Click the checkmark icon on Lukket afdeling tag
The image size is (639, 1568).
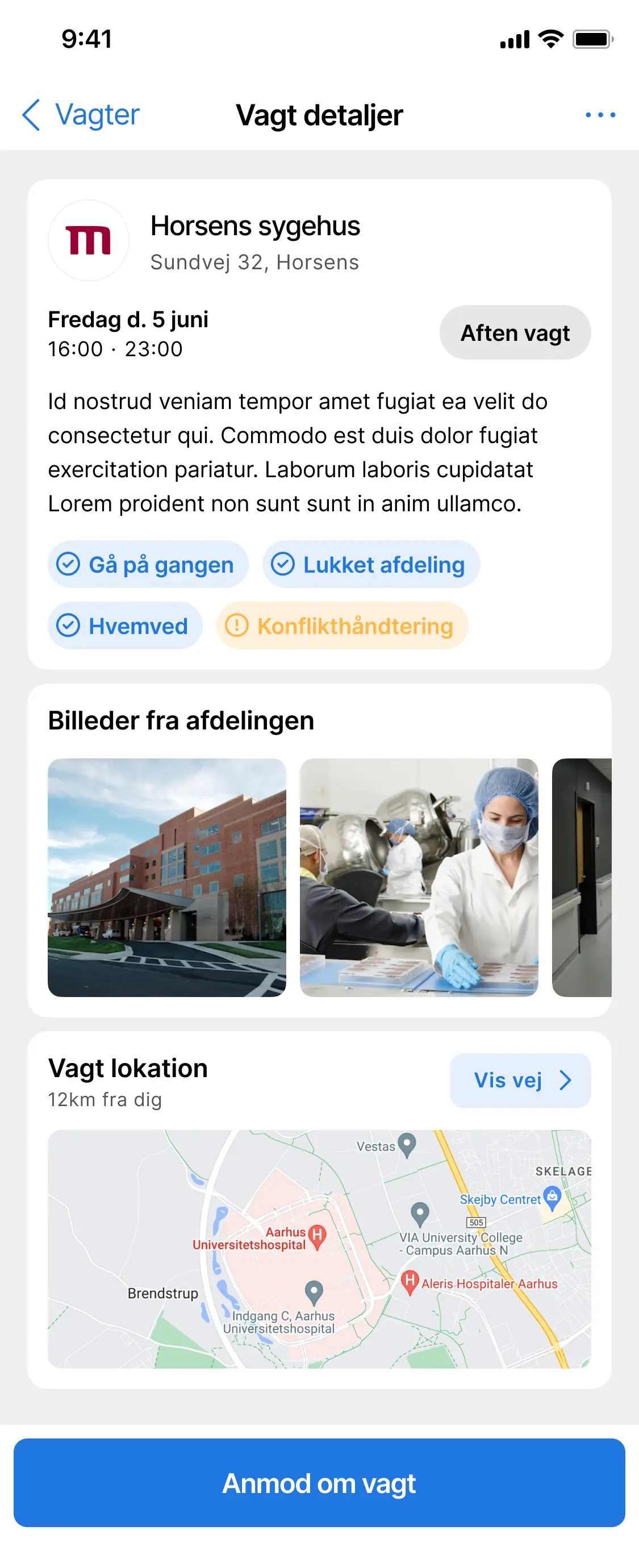283,565
